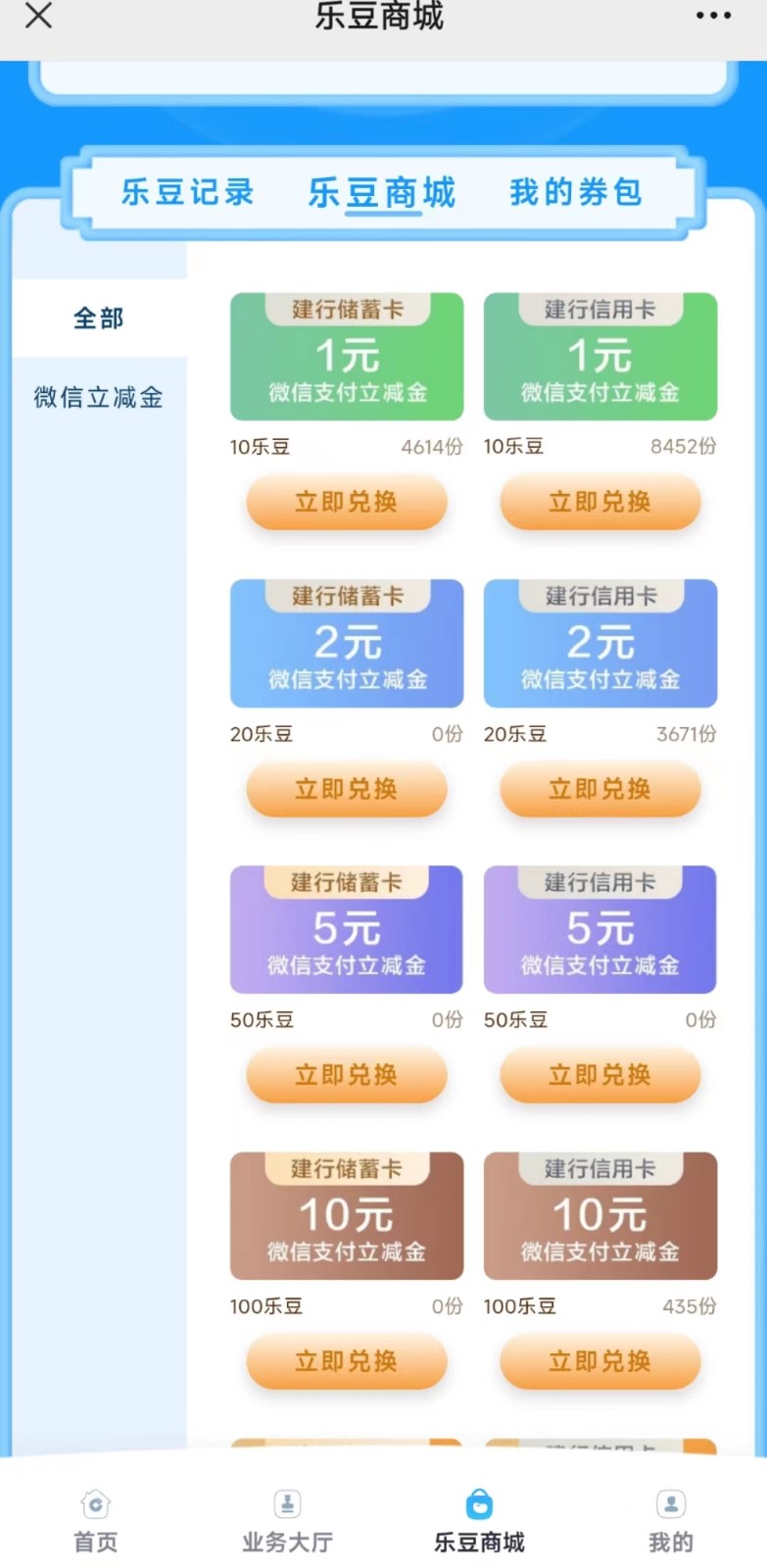
Task: Open the 我的券包 tab
Action: coord(573,192)
